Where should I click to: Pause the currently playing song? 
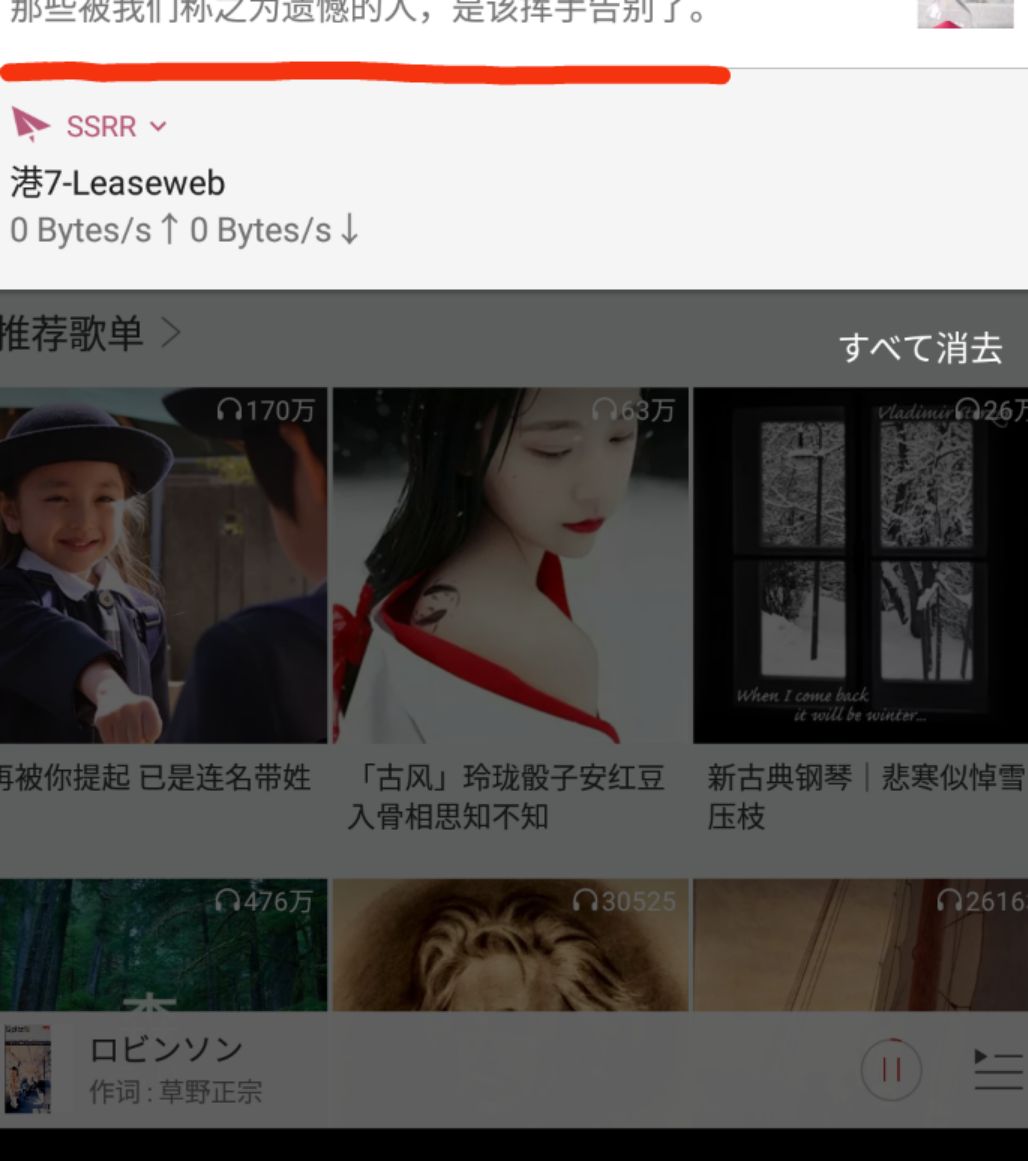click(890, 1070)
